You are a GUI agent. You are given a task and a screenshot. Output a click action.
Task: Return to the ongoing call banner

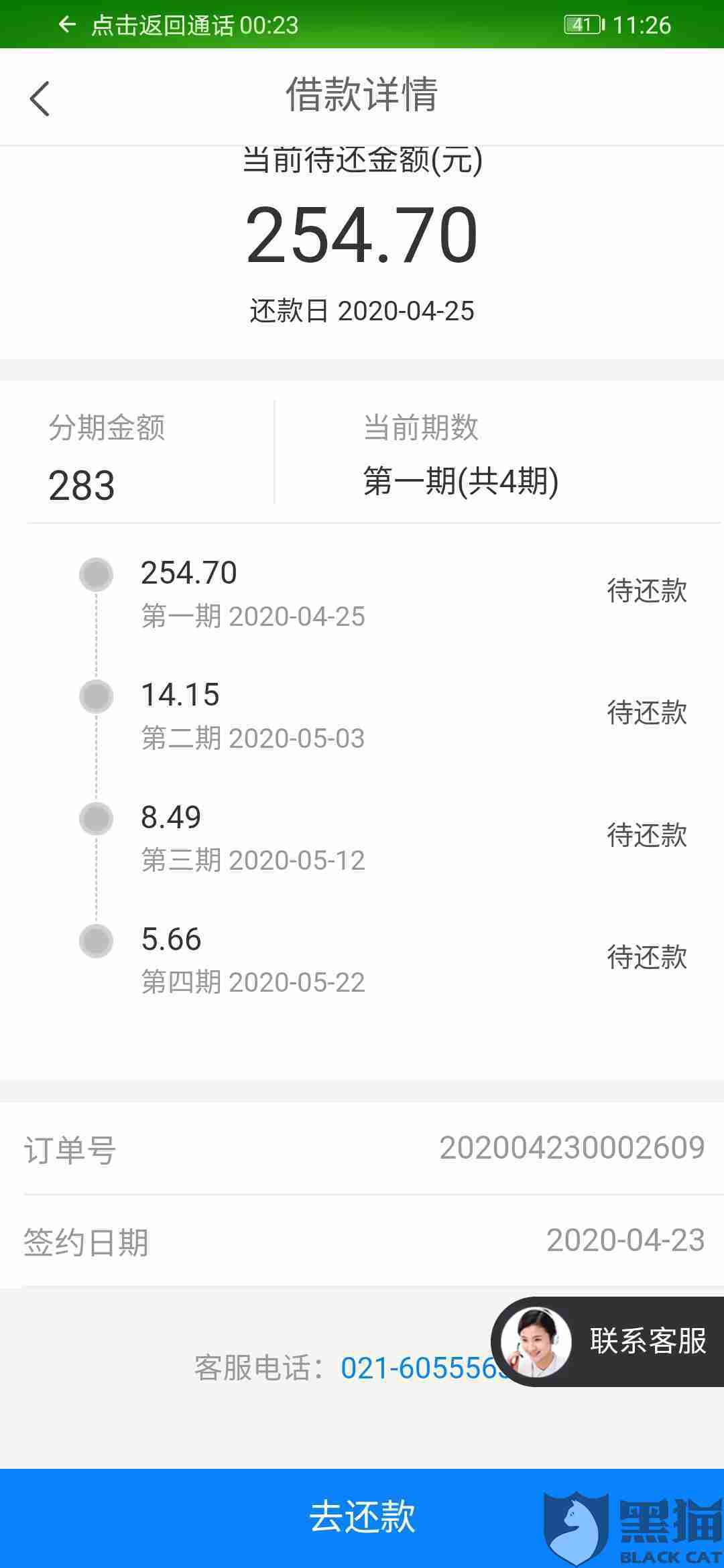pos(178,25)
